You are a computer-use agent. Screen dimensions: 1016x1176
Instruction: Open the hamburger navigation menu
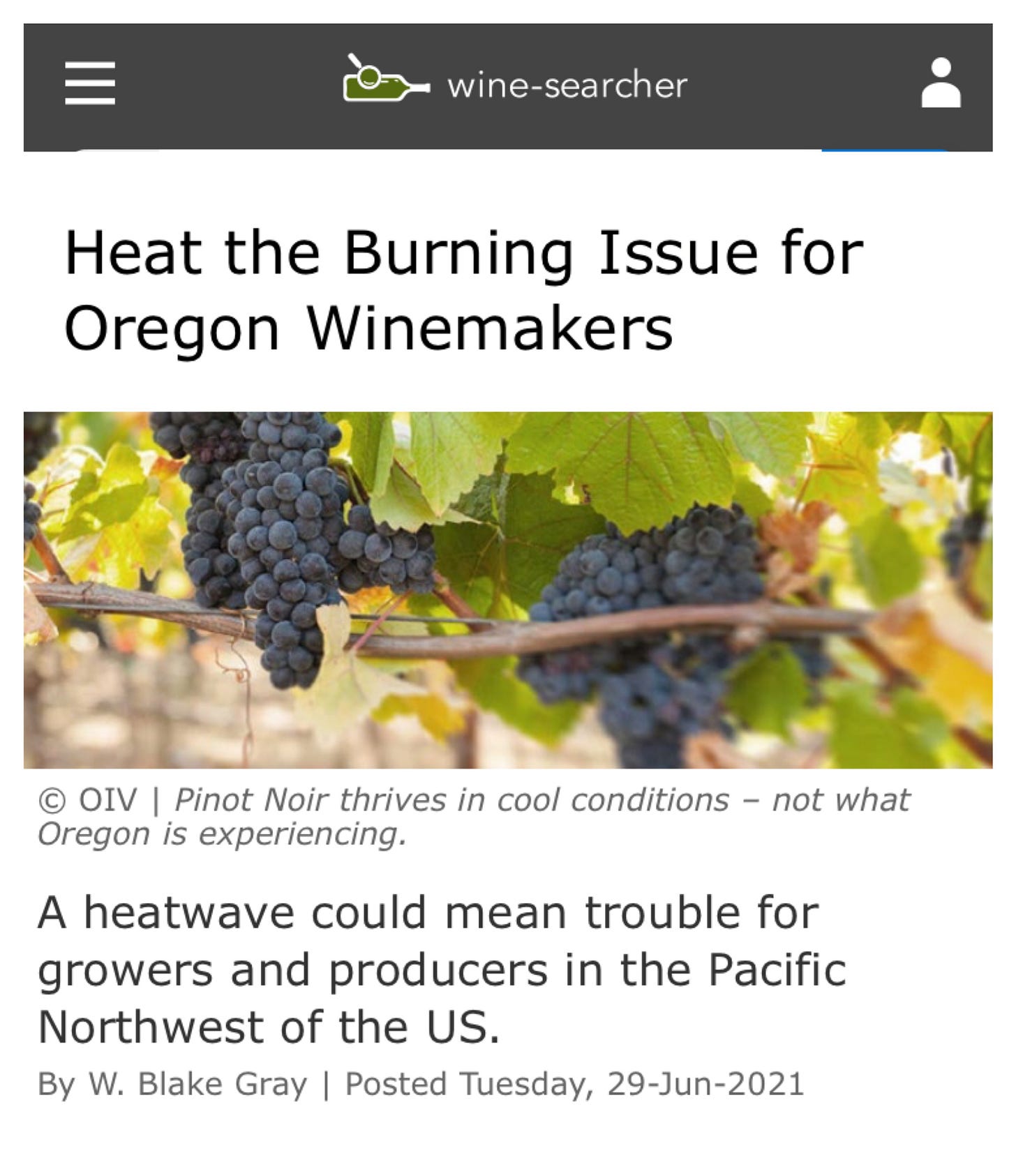(x=90, y=83)
